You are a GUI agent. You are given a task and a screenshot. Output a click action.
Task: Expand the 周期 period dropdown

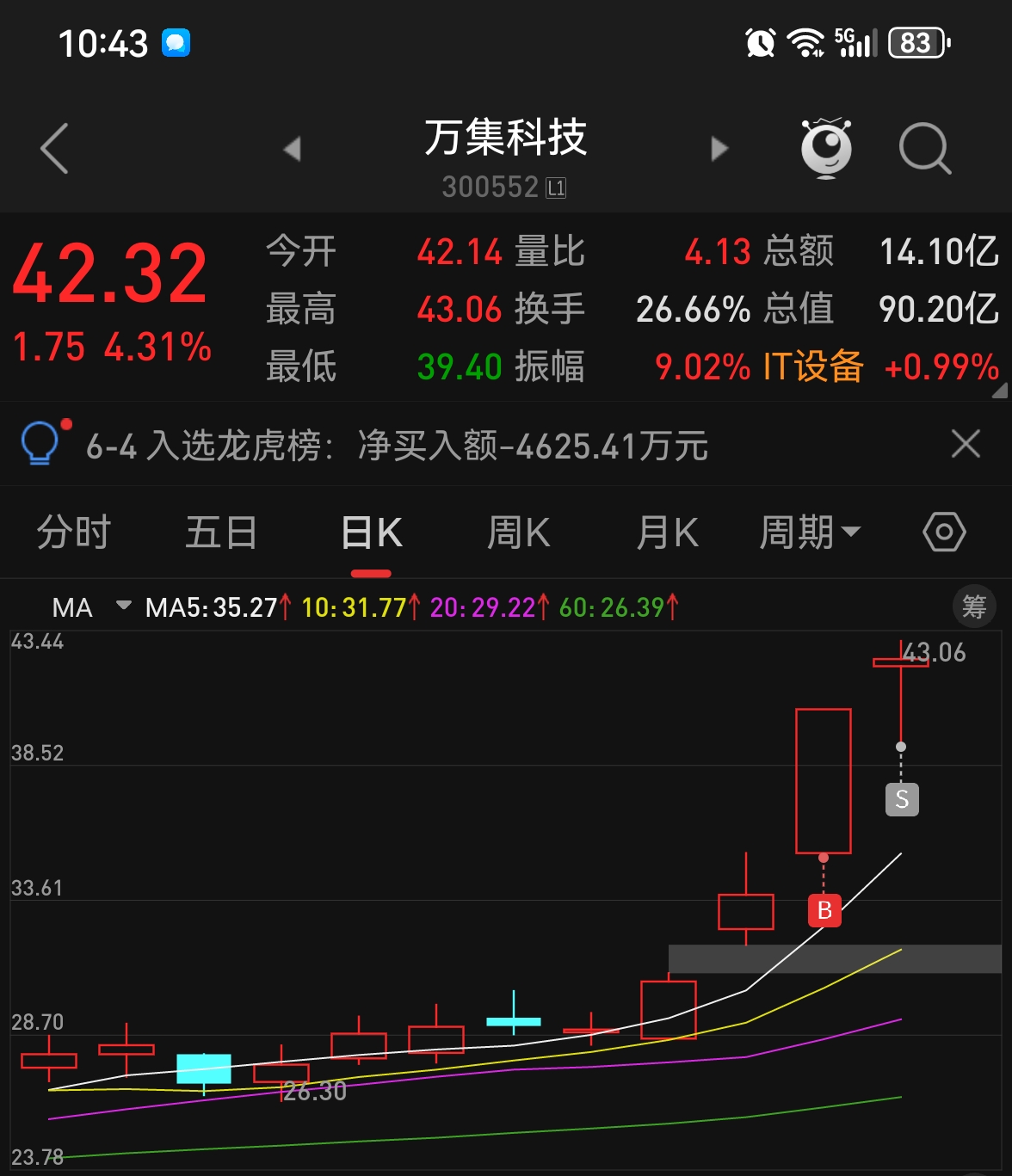[x=809, y=533]
